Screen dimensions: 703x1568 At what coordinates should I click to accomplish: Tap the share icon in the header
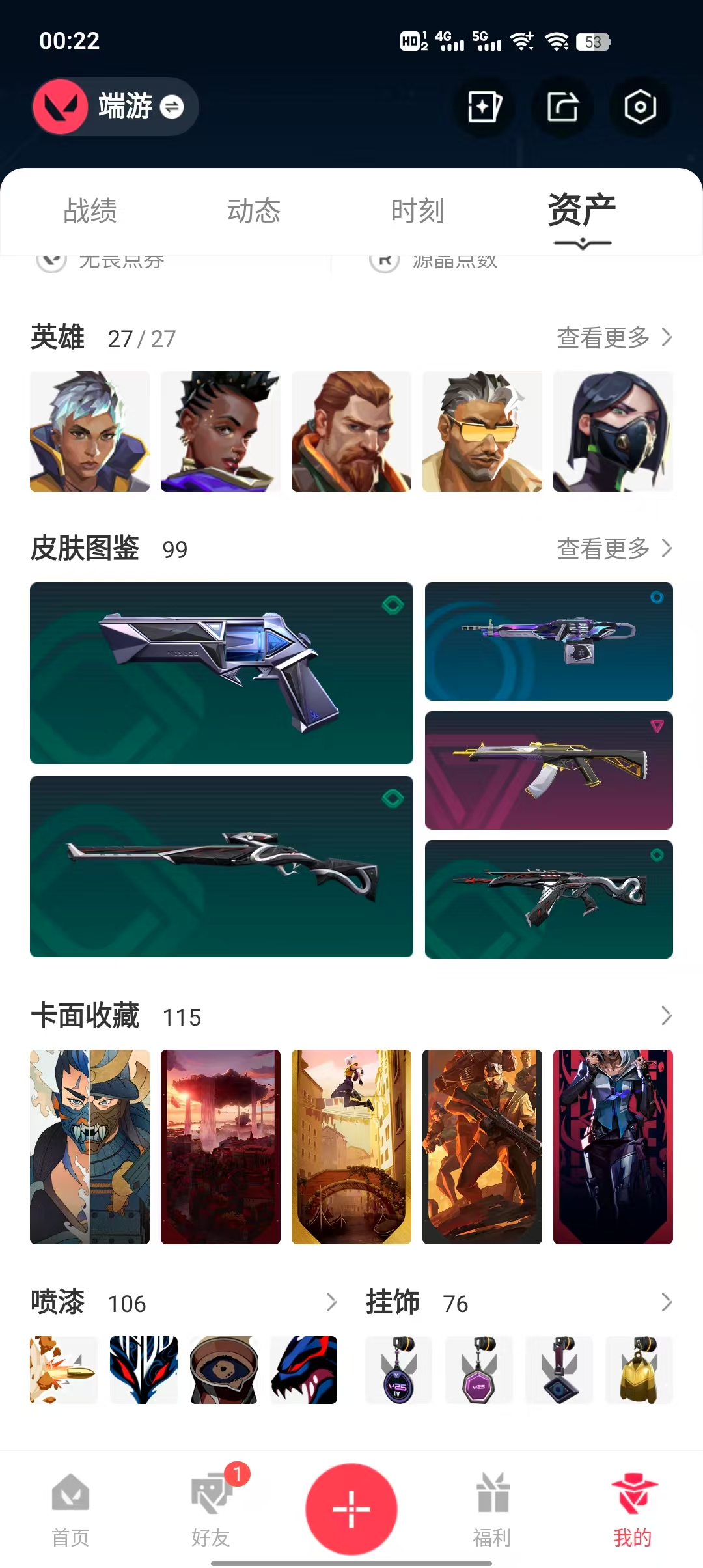pos(562,107)
